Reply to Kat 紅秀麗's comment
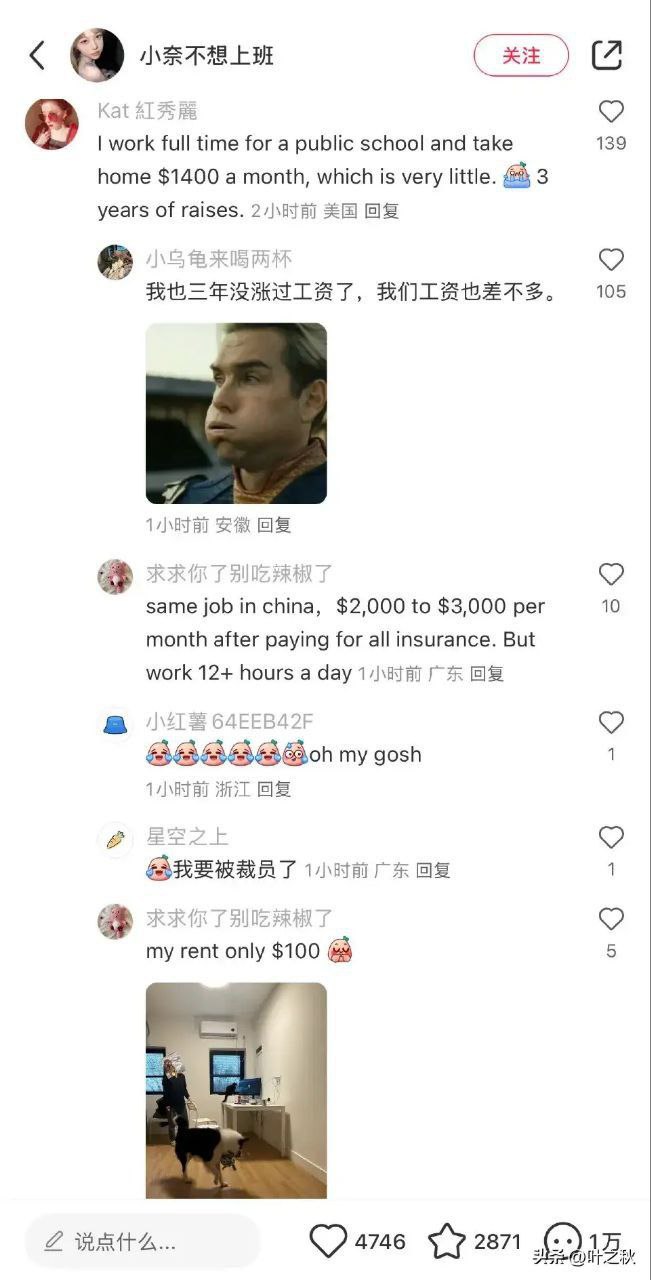This screenshot has width=651, height=1280. 382,211
